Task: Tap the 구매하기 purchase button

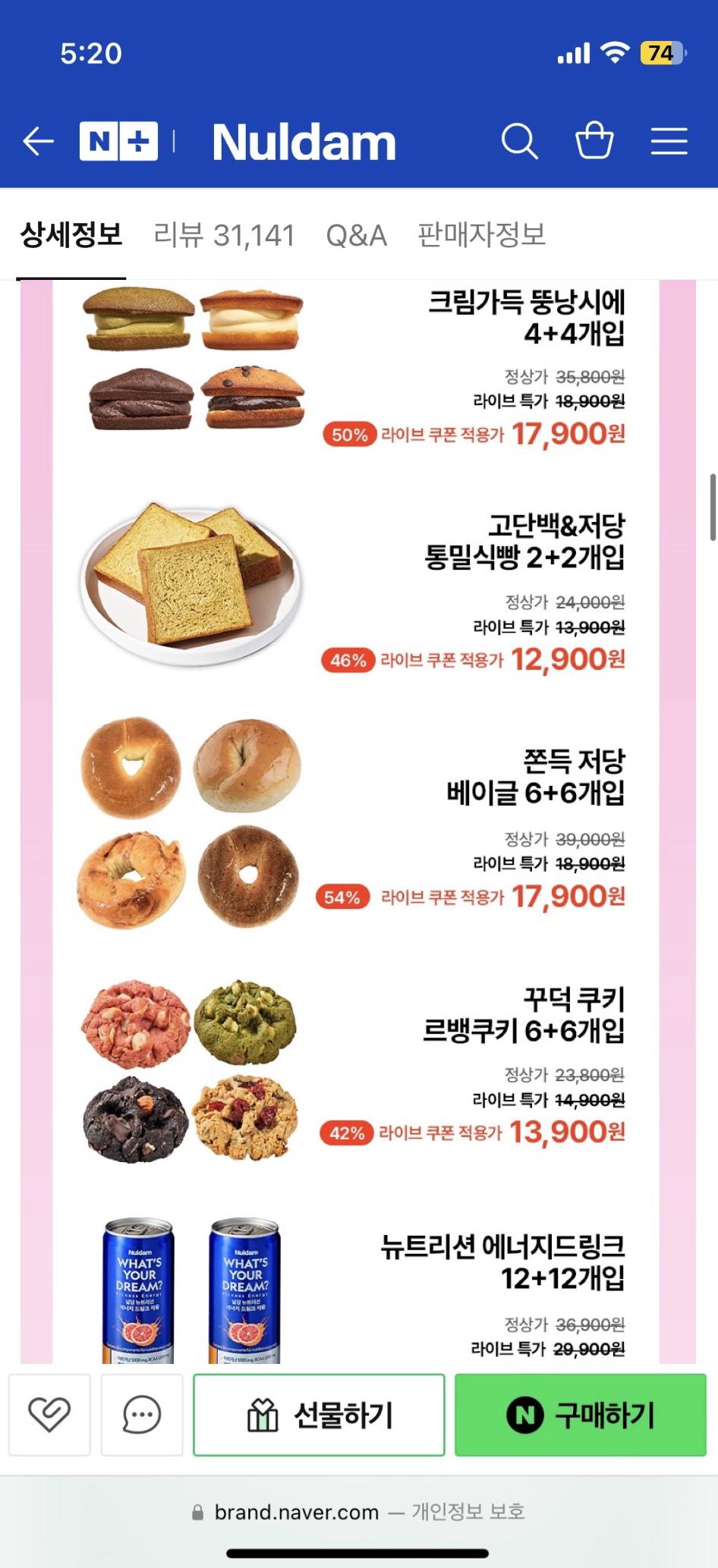Action: point(580,1415)
